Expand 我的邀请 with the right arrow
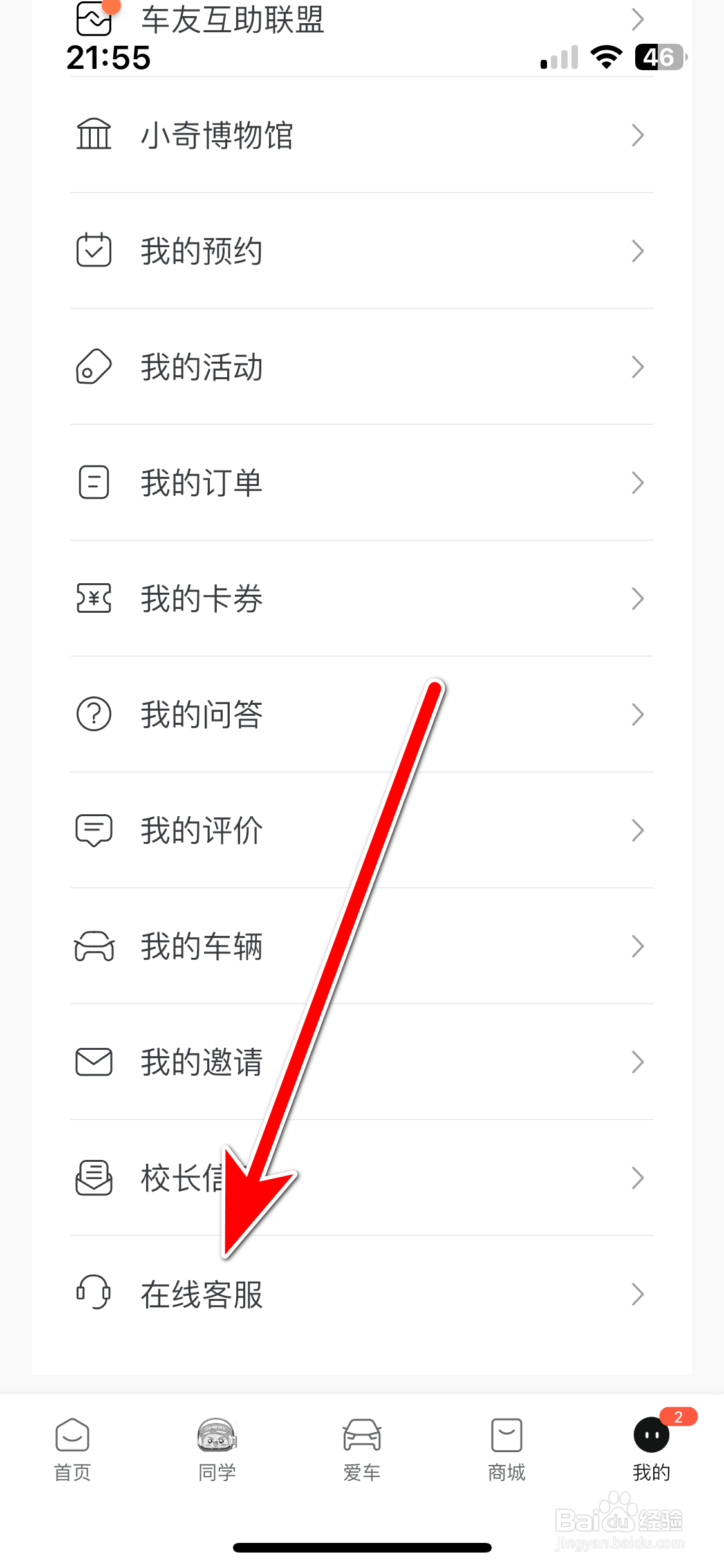The image size is (724, 1568). (x=637, y=1061)
